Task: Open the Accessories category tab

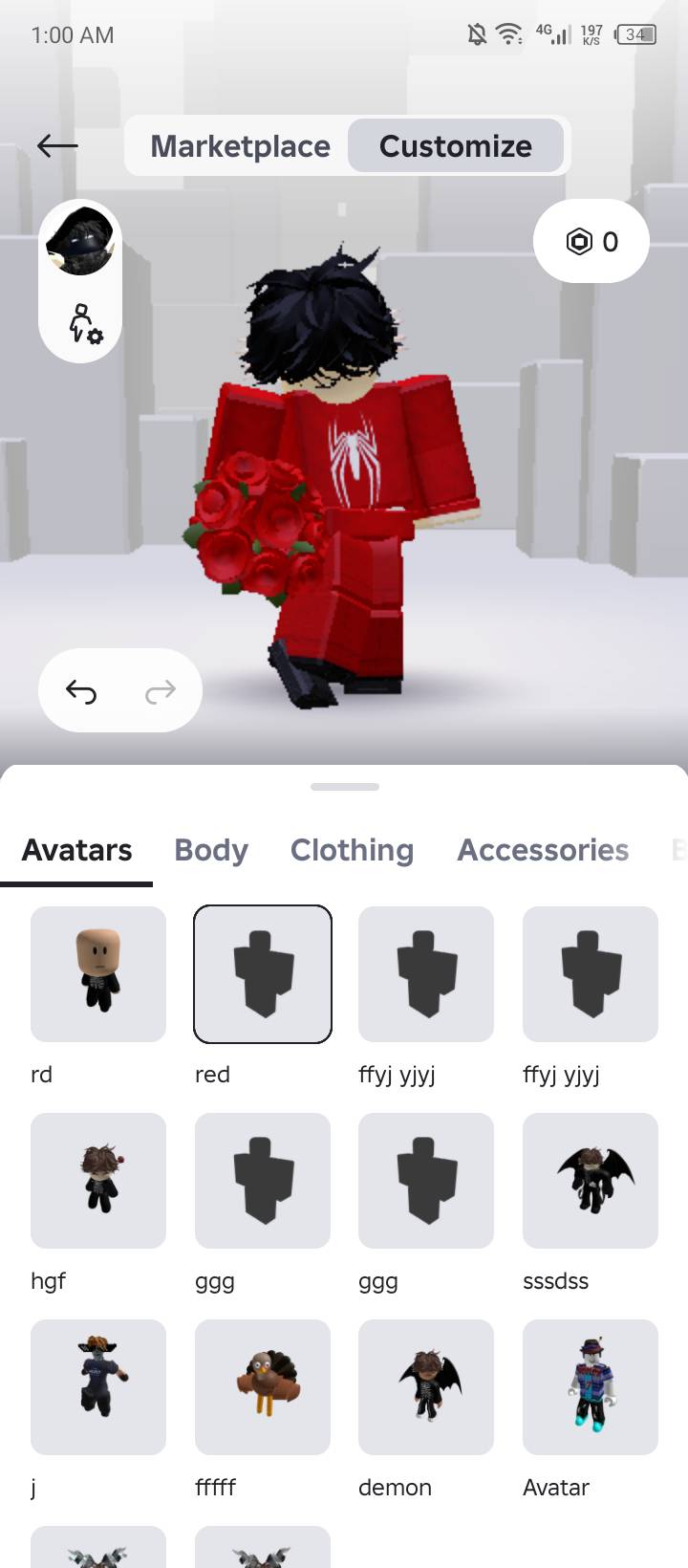Action: pyautogui.click(x=543, y=850)
